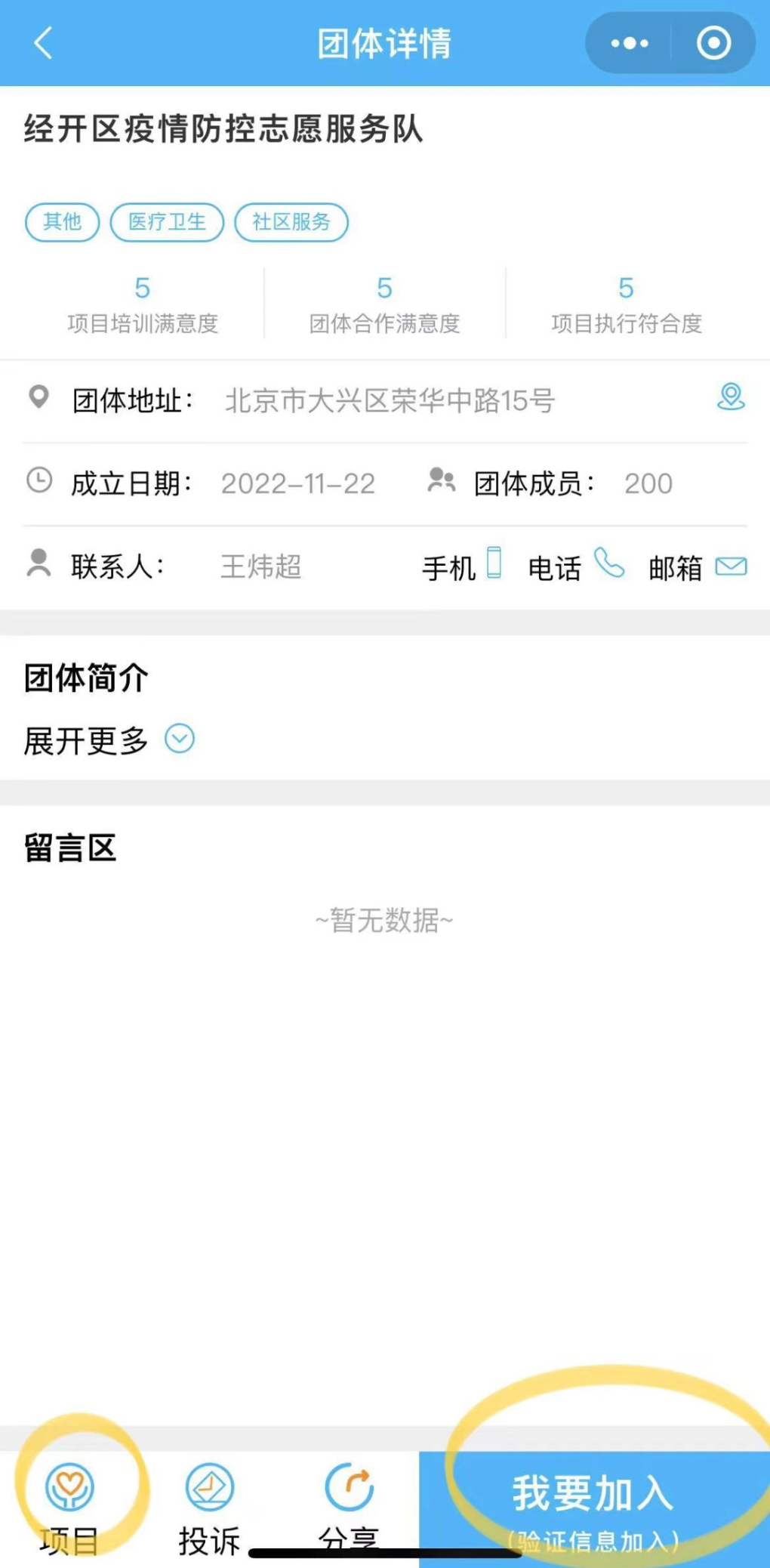Image resolution: width=770 pixels, height=1568 pixels.
Task: Select the 医疗卫生 category tag
Action: pos(167,222)
